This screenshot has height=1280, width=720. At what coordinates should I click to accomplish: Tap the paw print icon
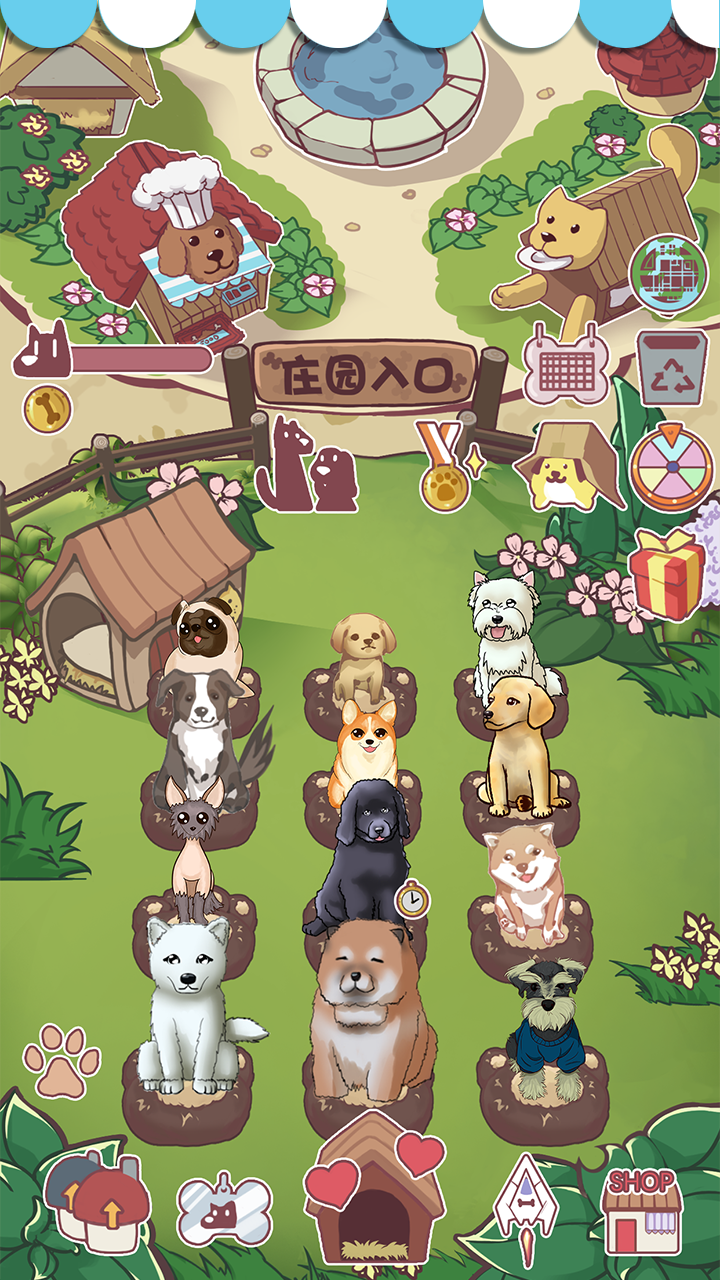[x=62, y=1060]
